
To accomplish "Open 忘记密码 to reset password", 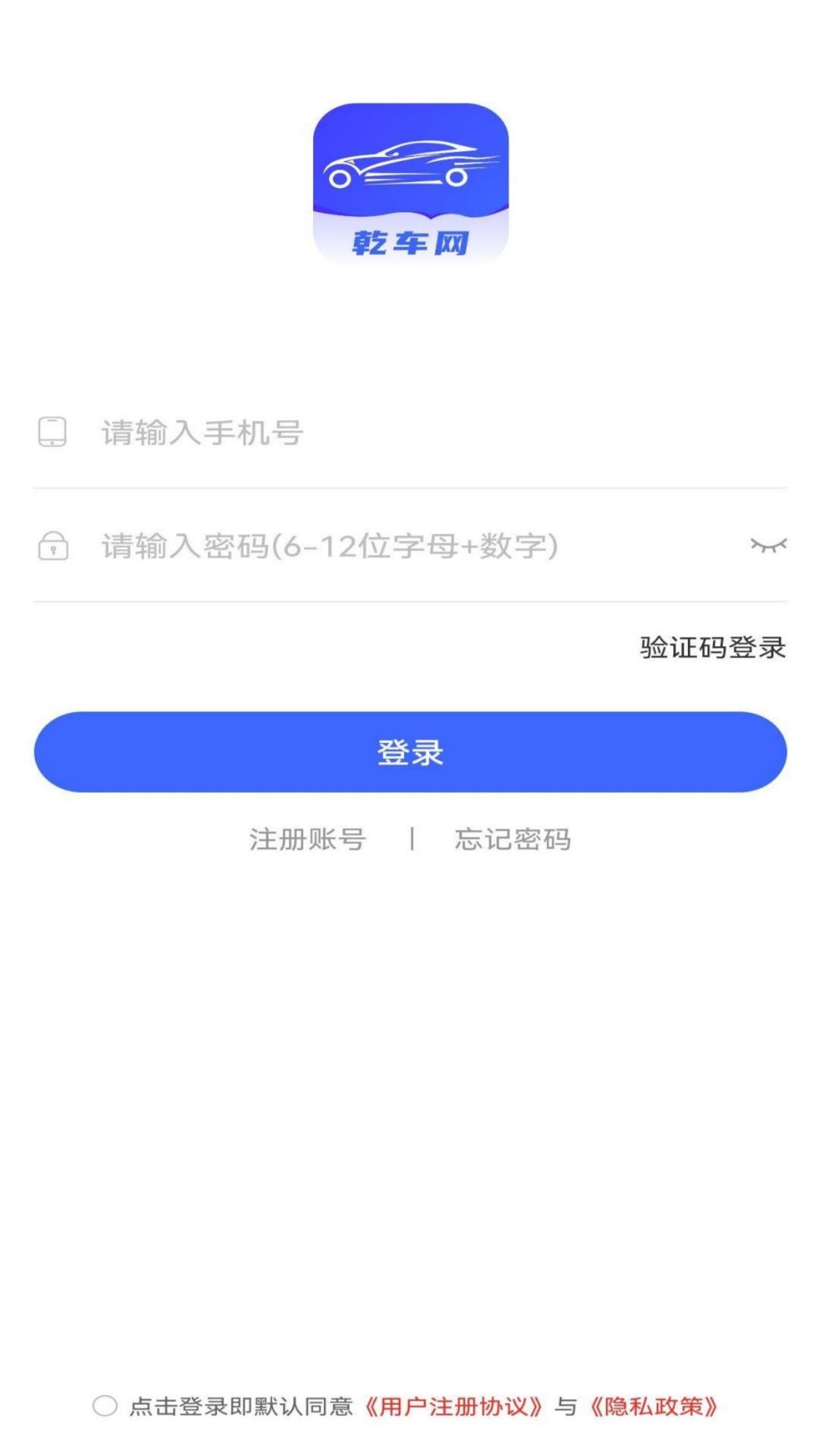I will (x=513, y=839).
